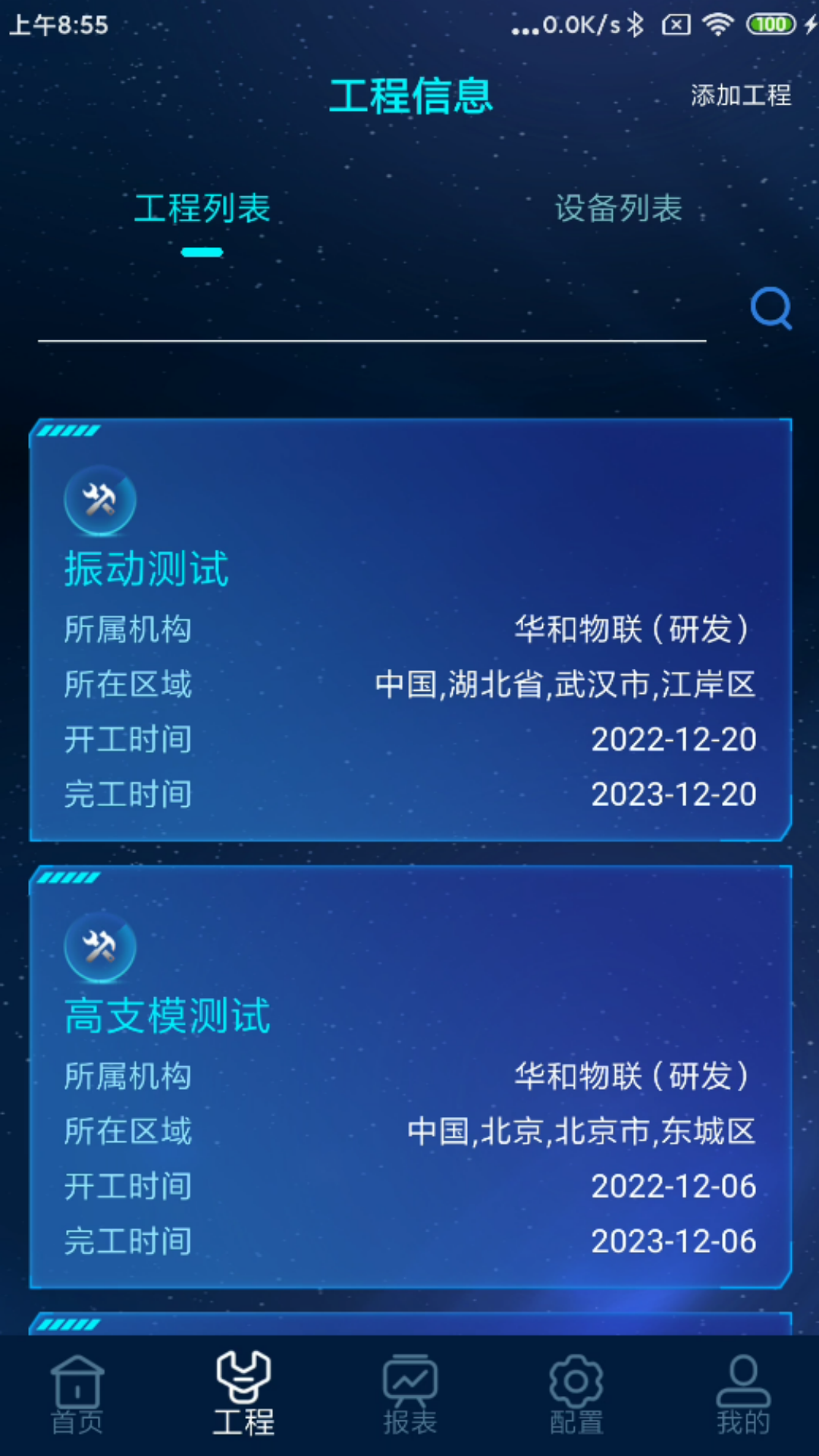The image size is (819, 1456).
Task: Focus the project search input field
Action: coord(372,315)
